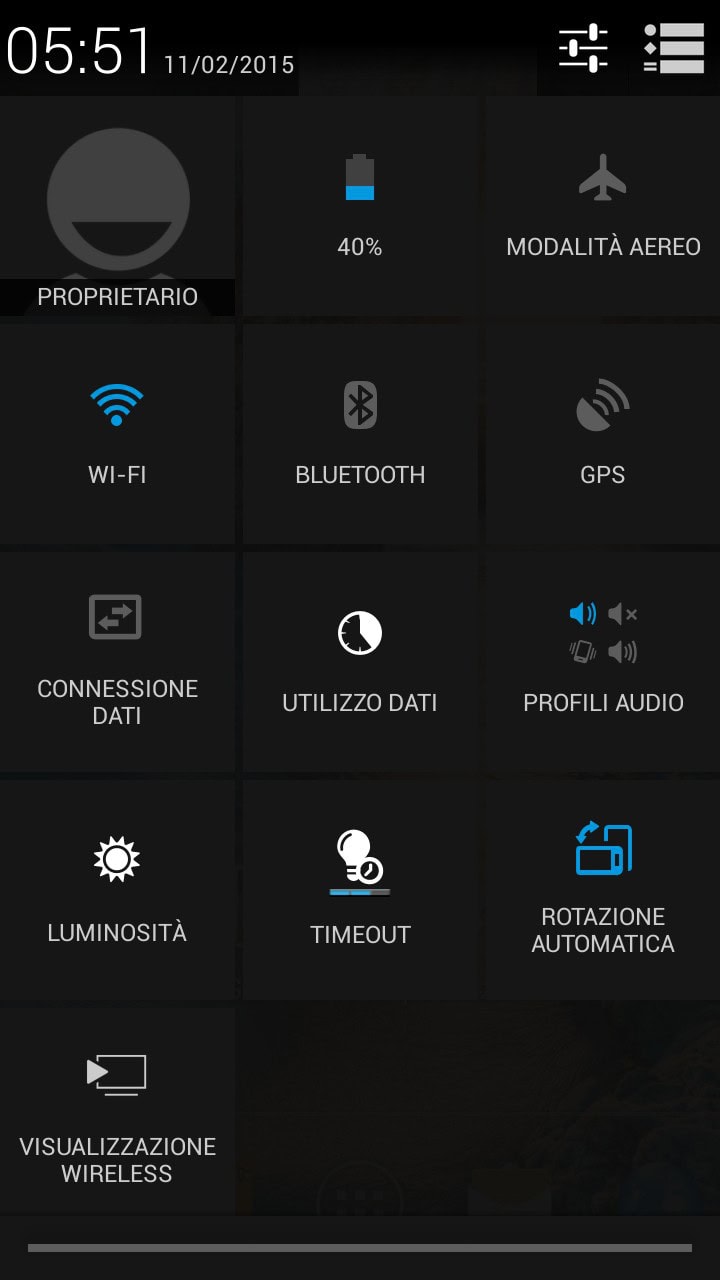Viewport: 720px width, 1280px height.
Task: Change Profili Audio setting
Action: (x=603, y=662)
